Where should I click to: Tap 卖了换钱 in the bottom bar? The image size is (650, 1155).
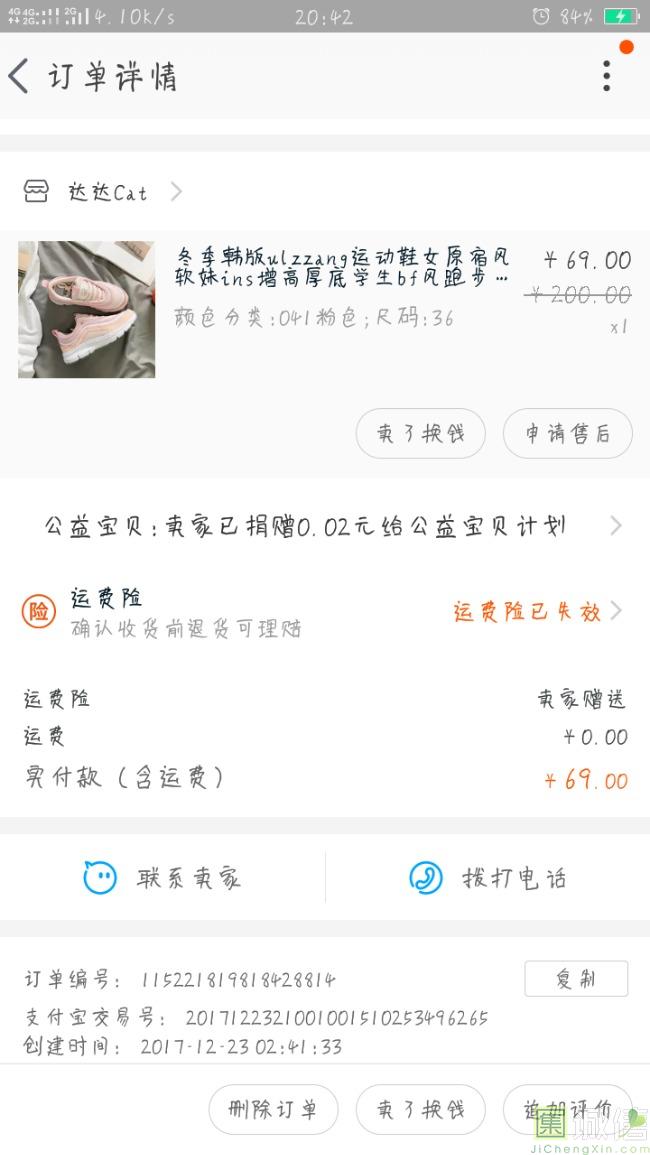(420, 1109)
